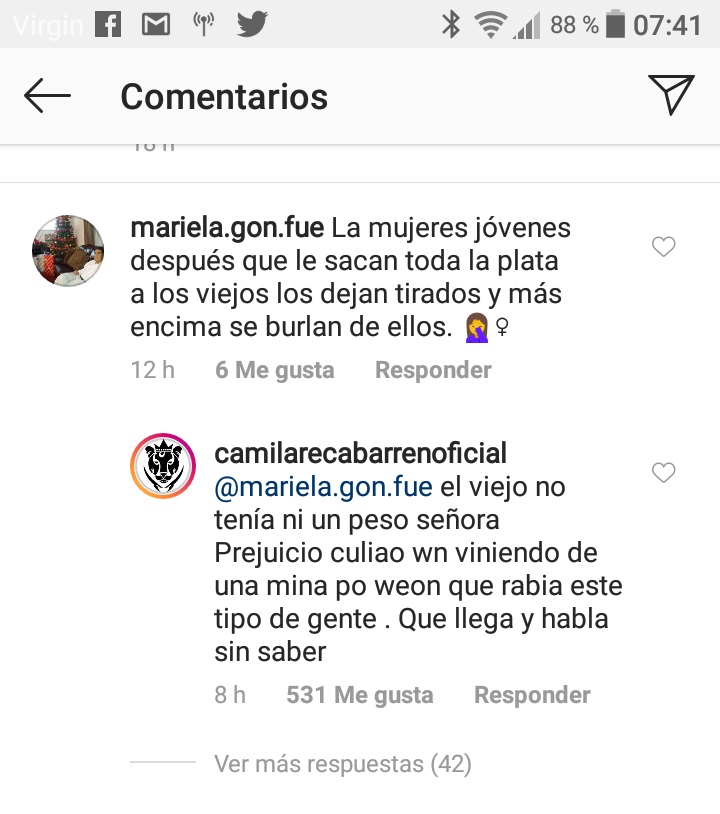
Task: Expand Ver más respuestas (42)
Action: (x=342, y=764)
